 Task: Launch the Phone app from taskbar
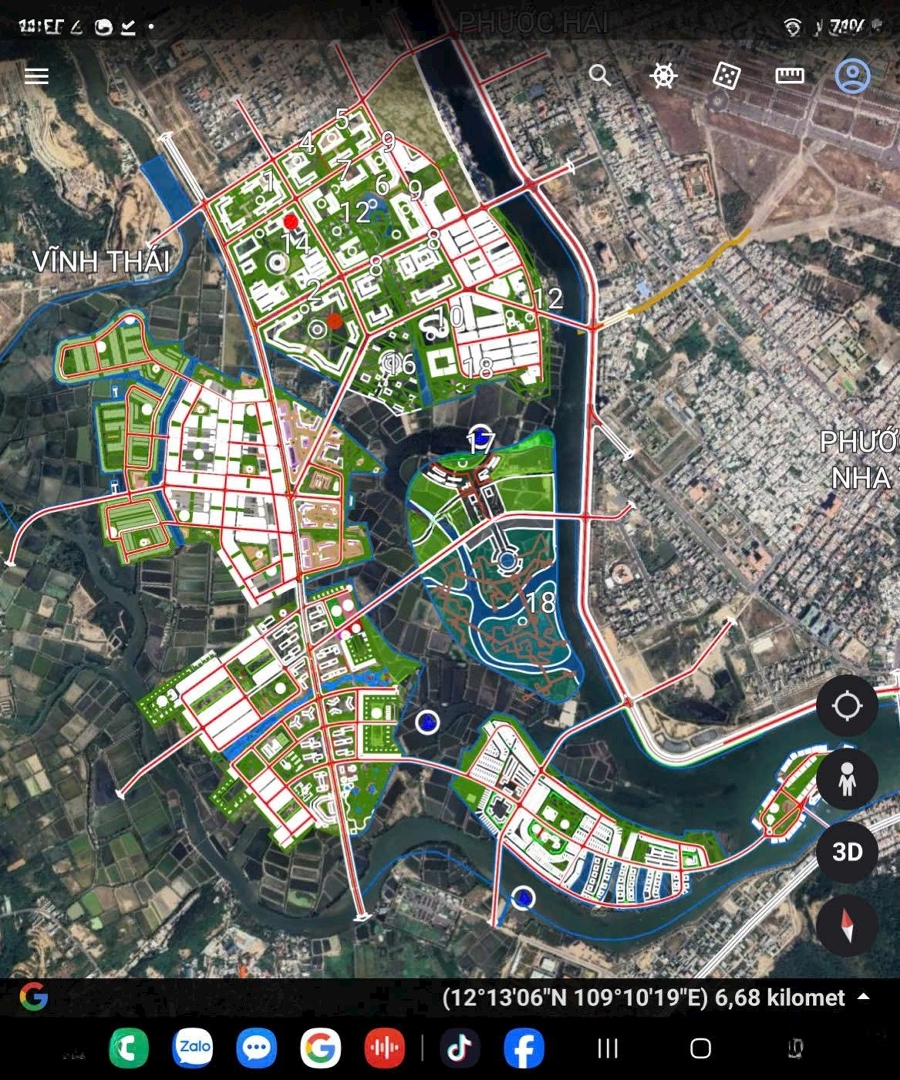(x=129, y=1048)
